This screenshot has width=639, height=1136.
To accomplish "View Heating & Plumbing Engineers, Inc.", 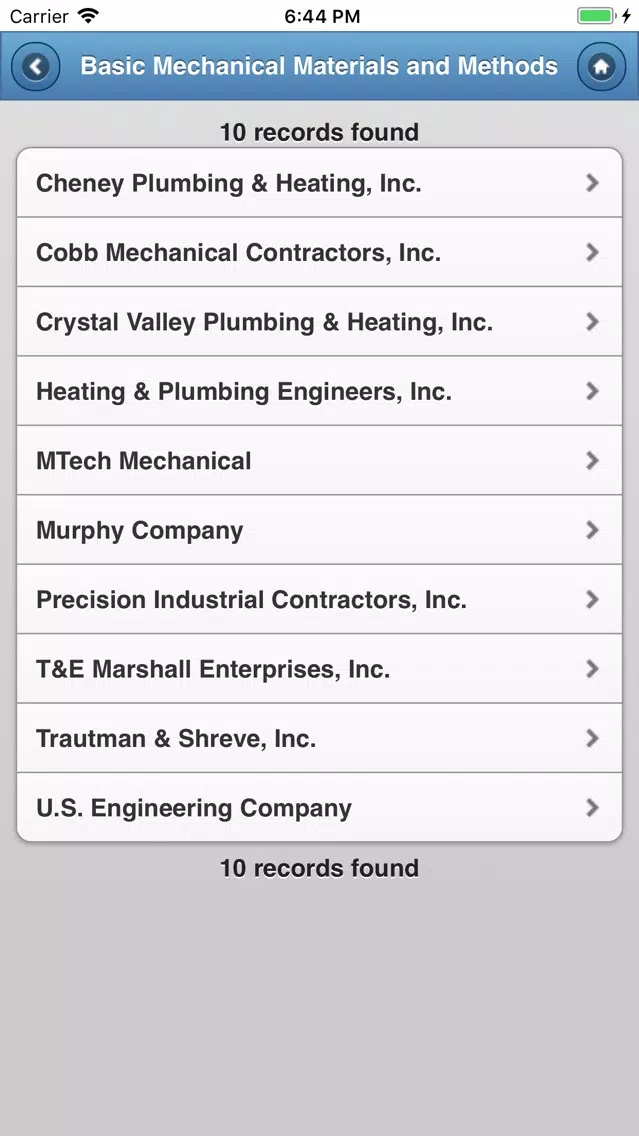I will 320,391.
